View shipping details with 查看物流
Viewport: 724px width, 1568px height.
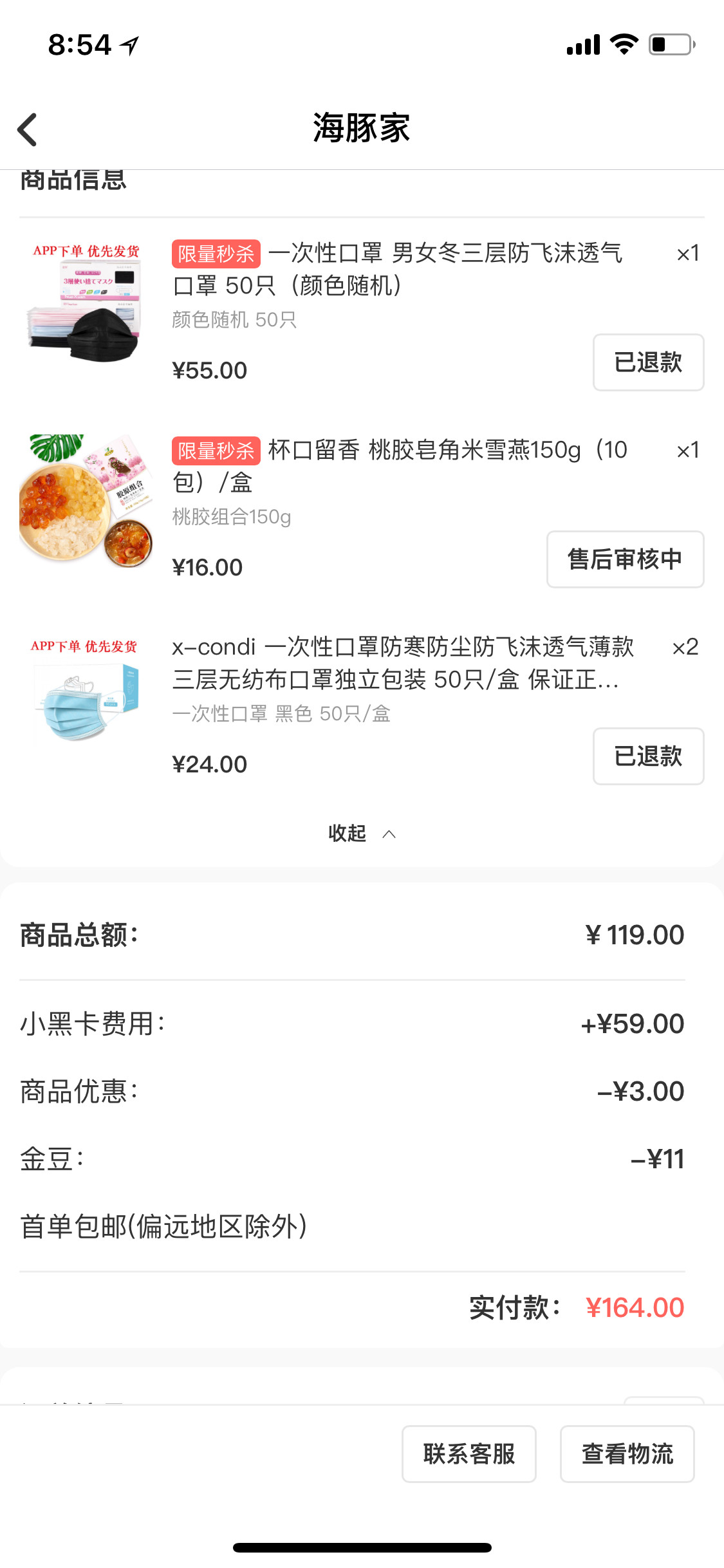627,1454
